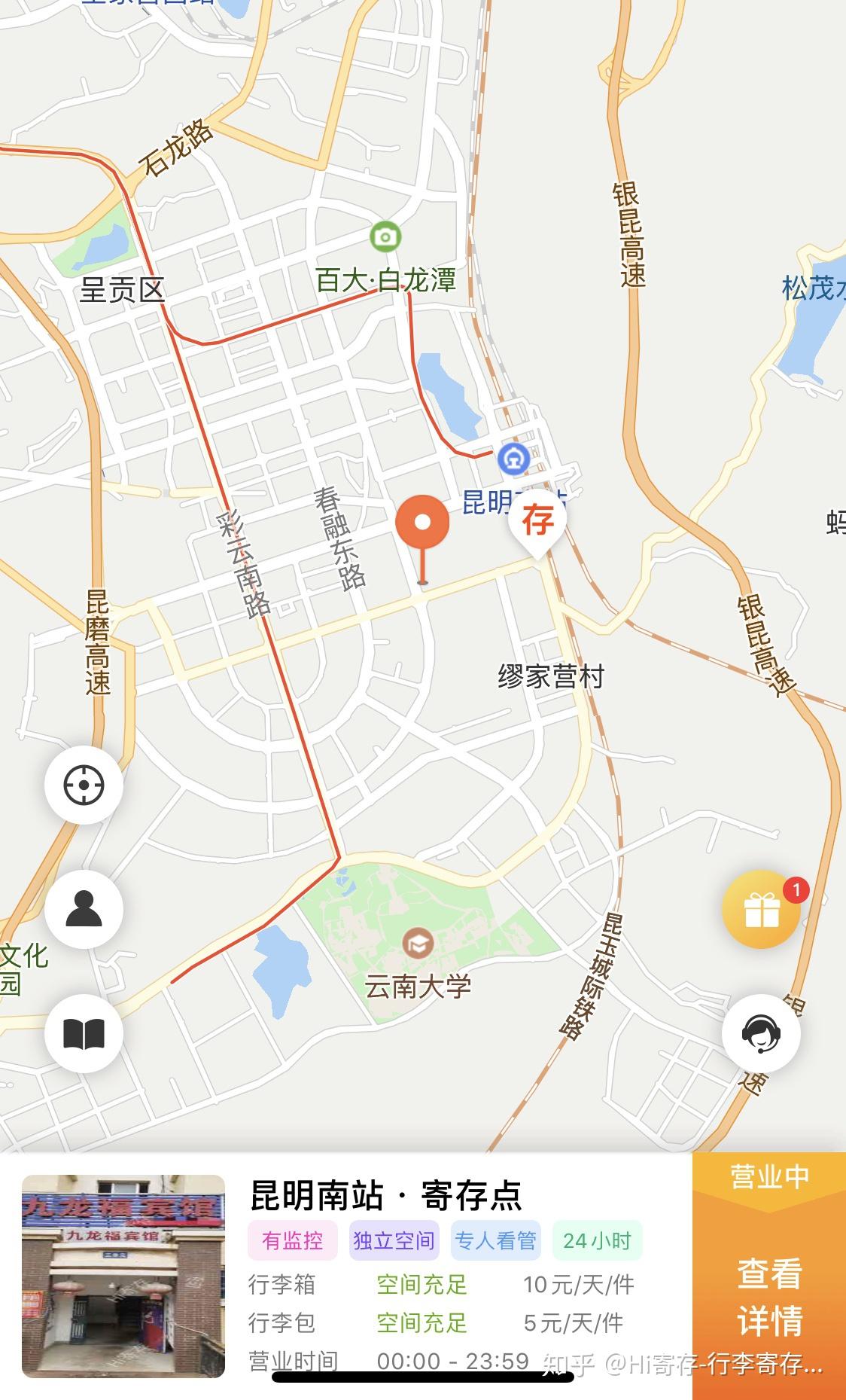The image size is (846, 1400).
Task: Click the locate-me crosshair button
Action: (x=85, y=785)
